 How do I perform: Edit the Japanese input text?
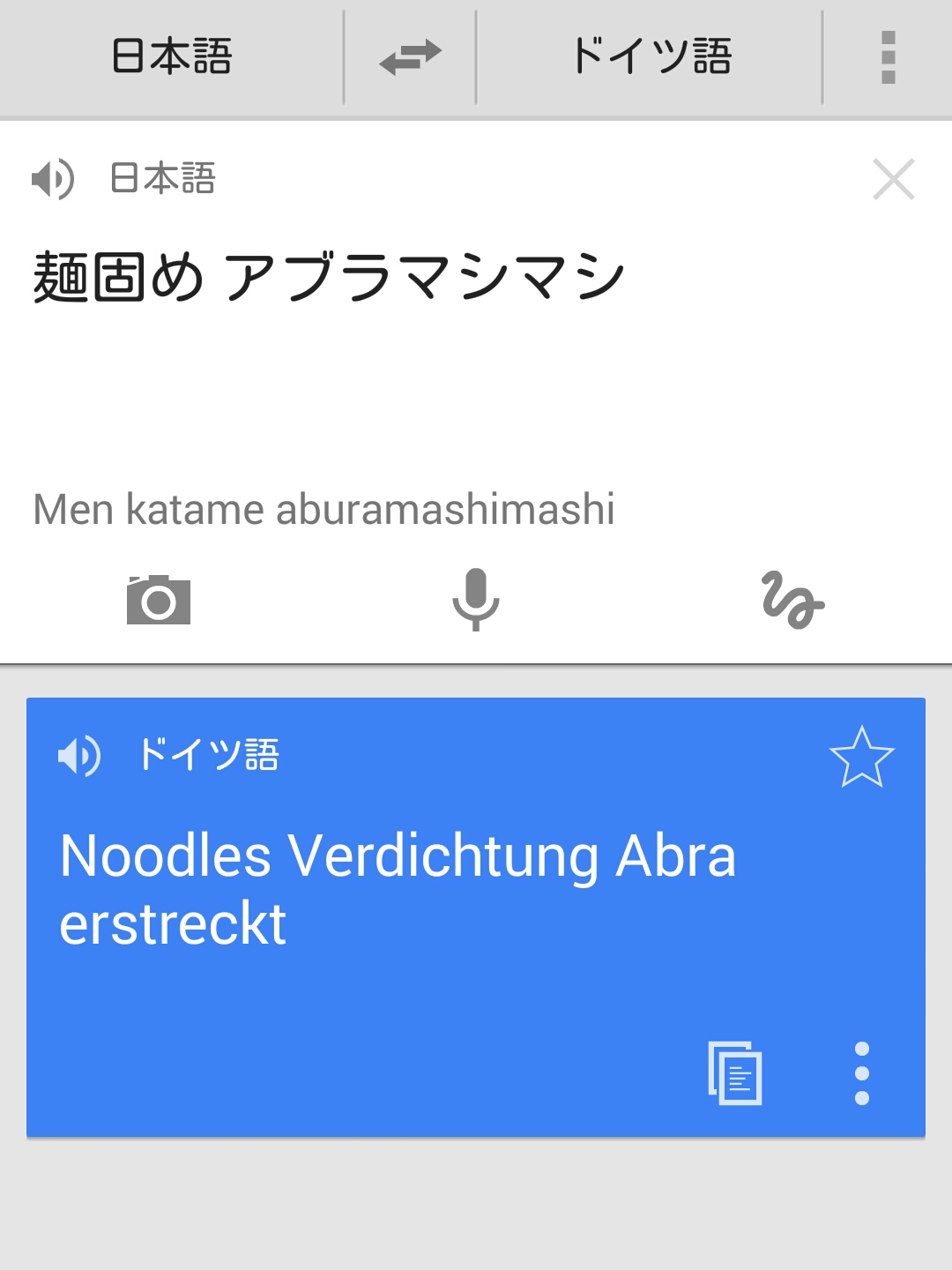pyautogui.click(x=330, y=277)
